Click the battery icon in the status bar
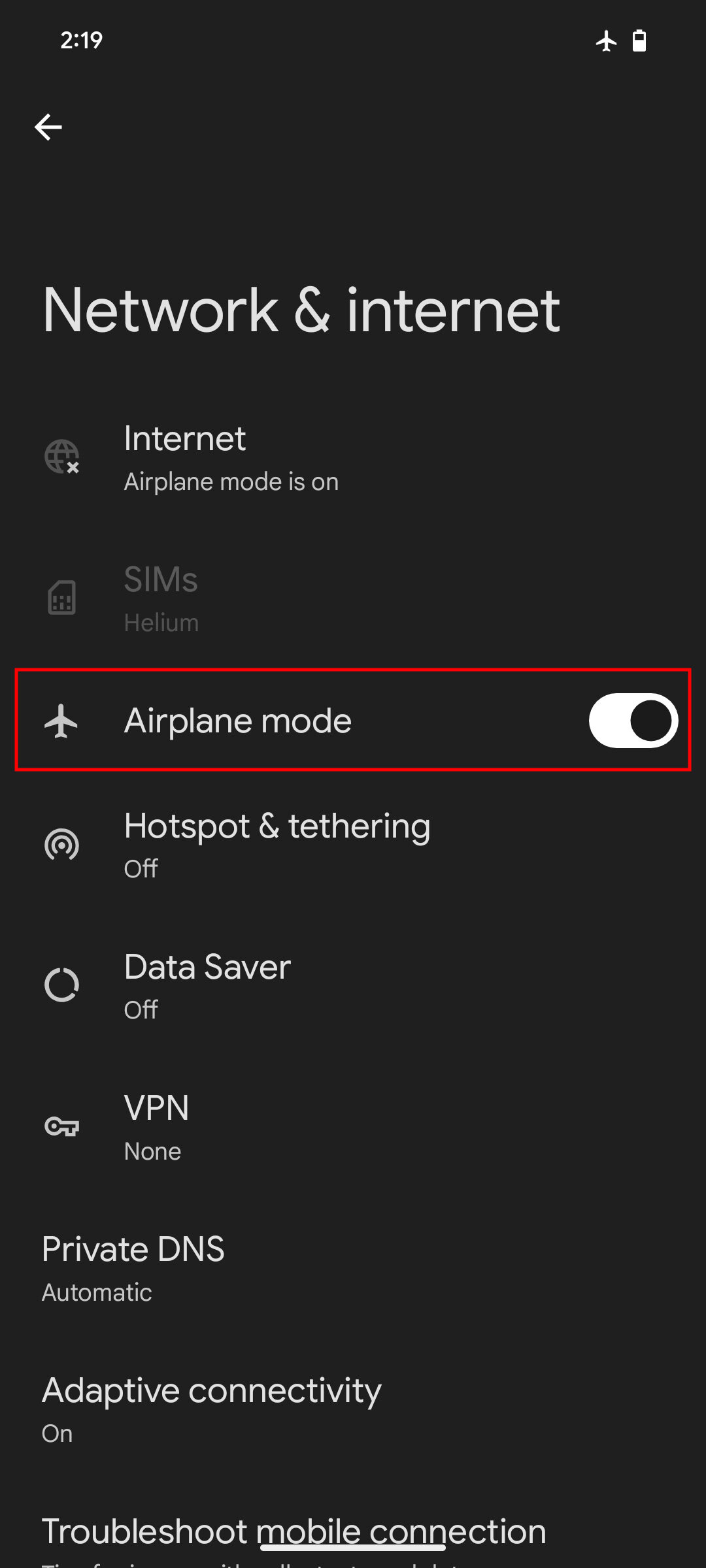 638,41
